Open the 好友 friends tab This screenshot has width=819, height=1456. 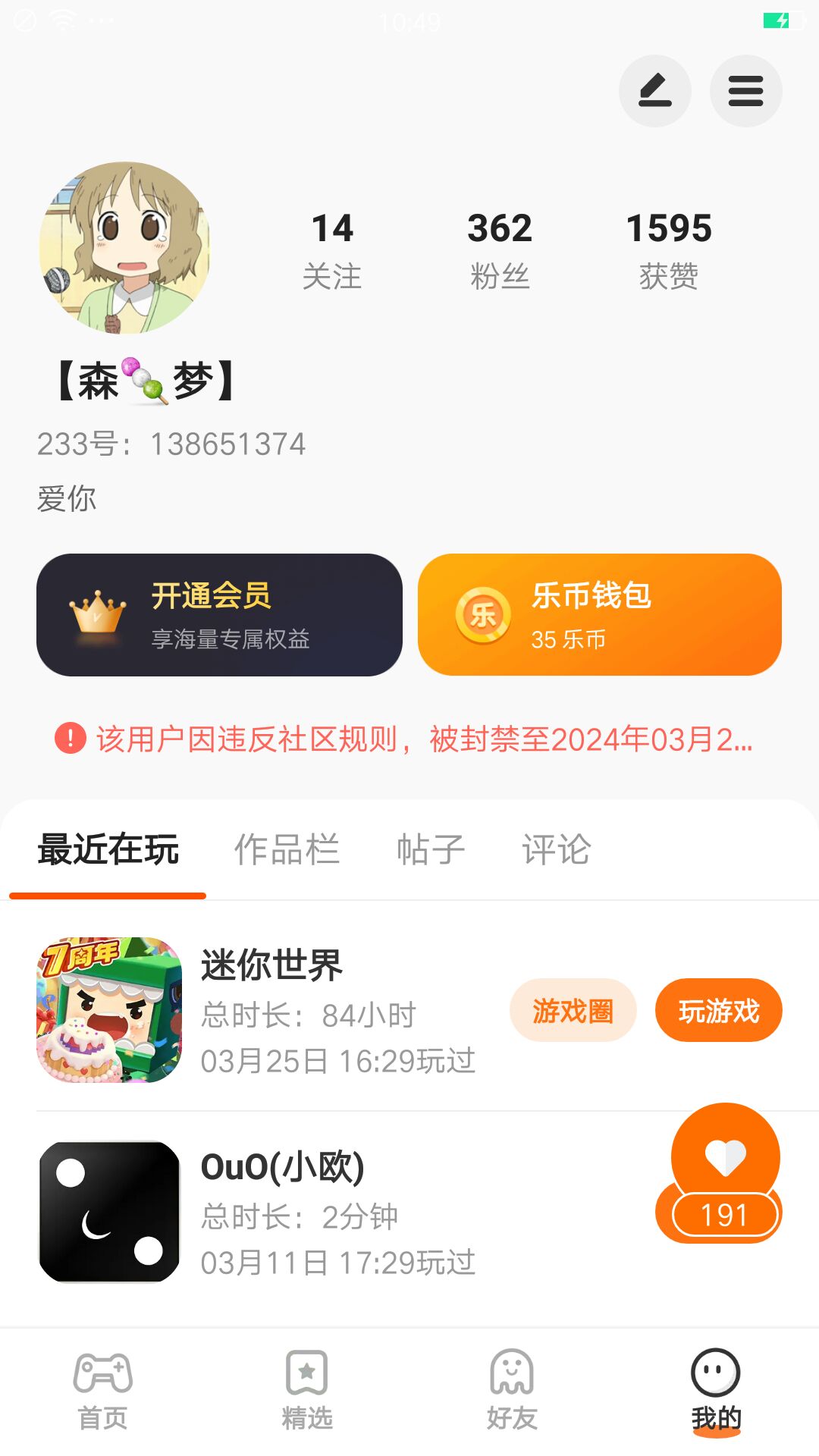pyautogui.click(x=512, y=1391)
